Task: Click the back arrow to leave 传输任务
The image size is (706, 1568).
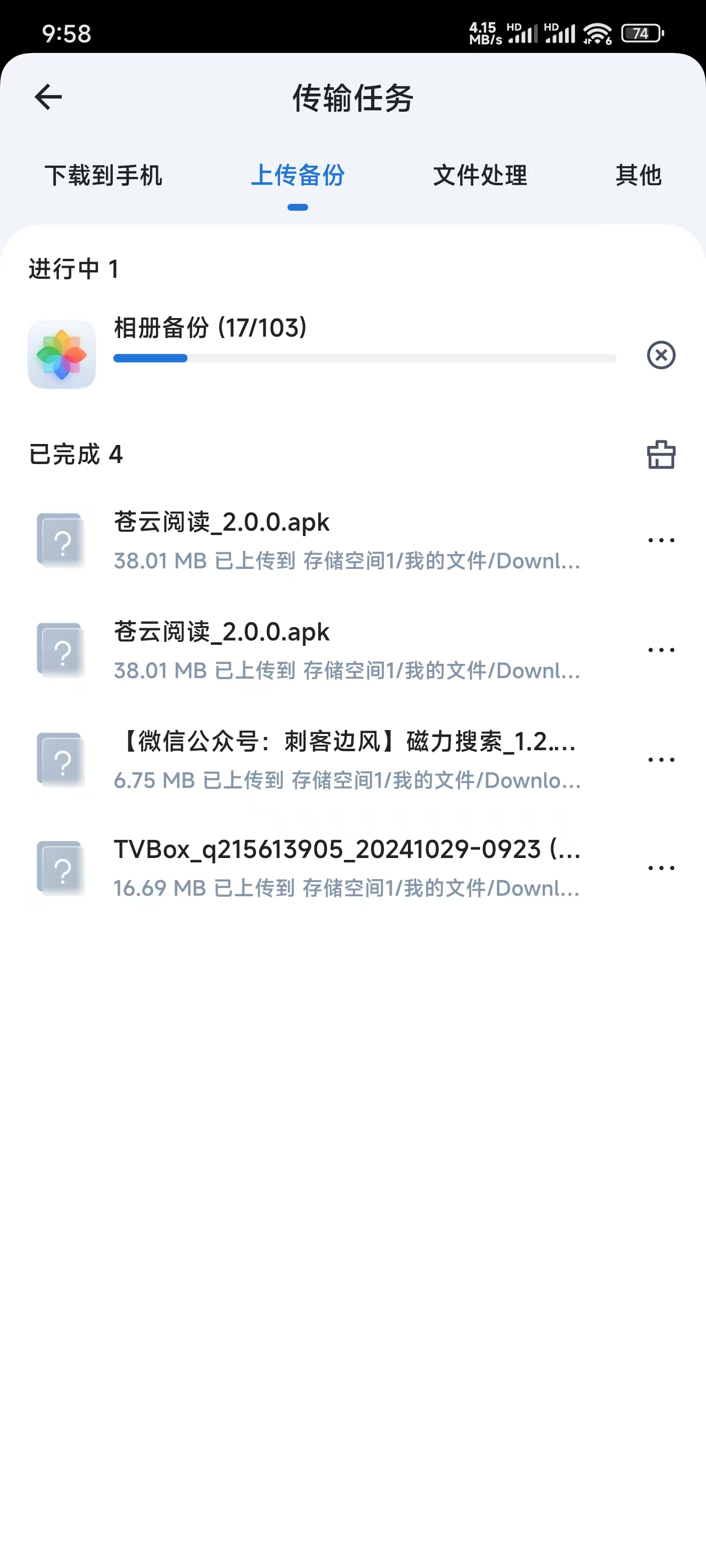Action: point(48,96)
